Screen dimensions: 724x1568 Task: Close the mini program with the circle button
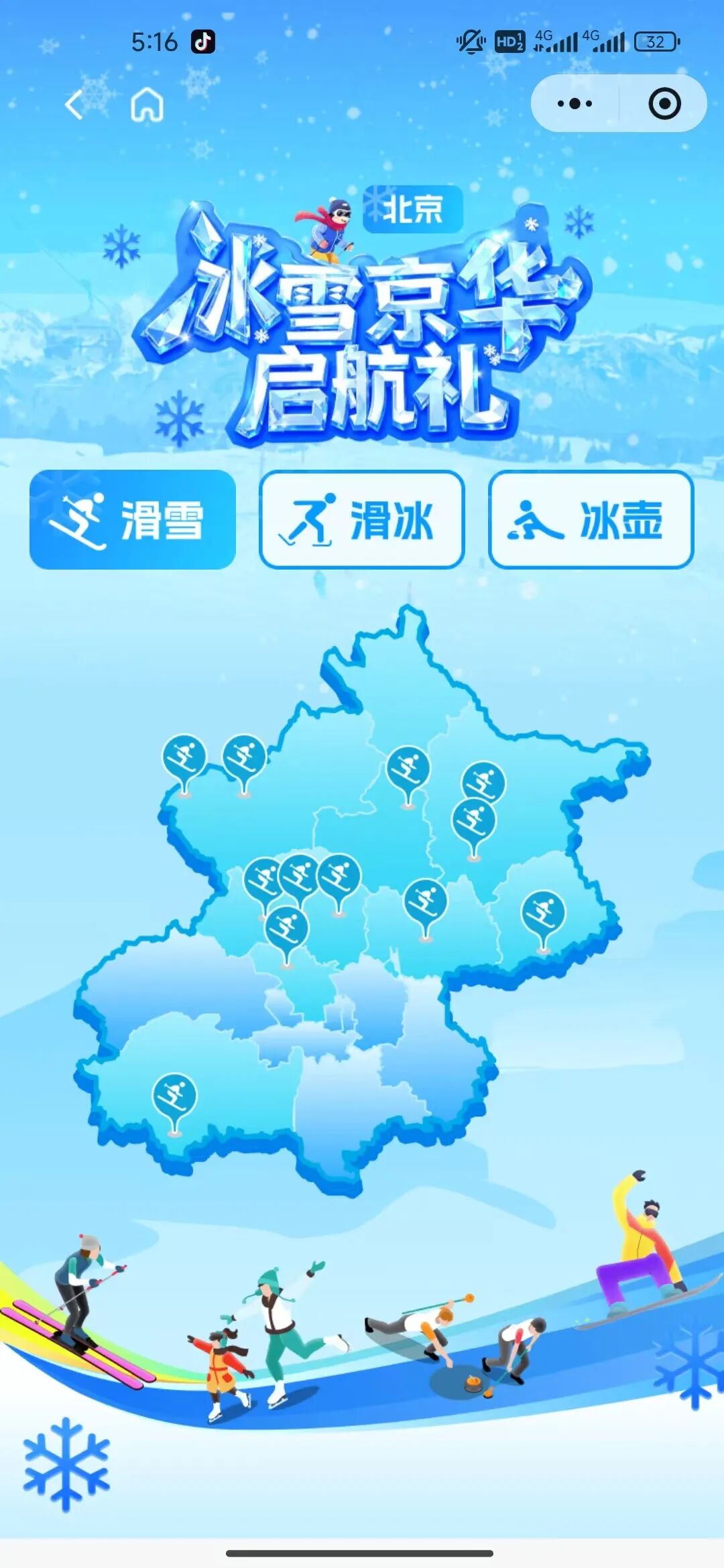(664, 104)
